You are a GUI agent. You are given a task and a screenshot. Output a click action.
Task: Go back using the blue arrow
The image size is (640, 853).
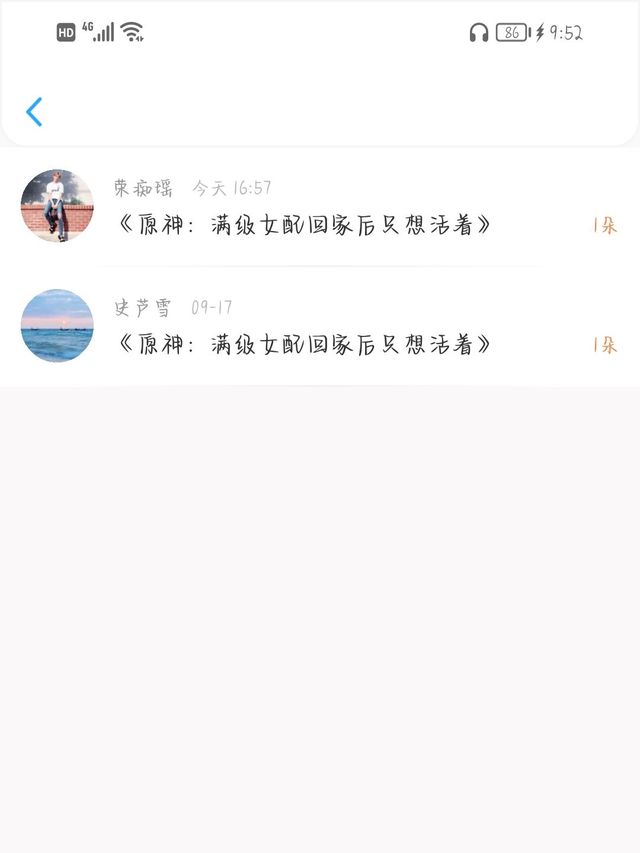[34, 112]
